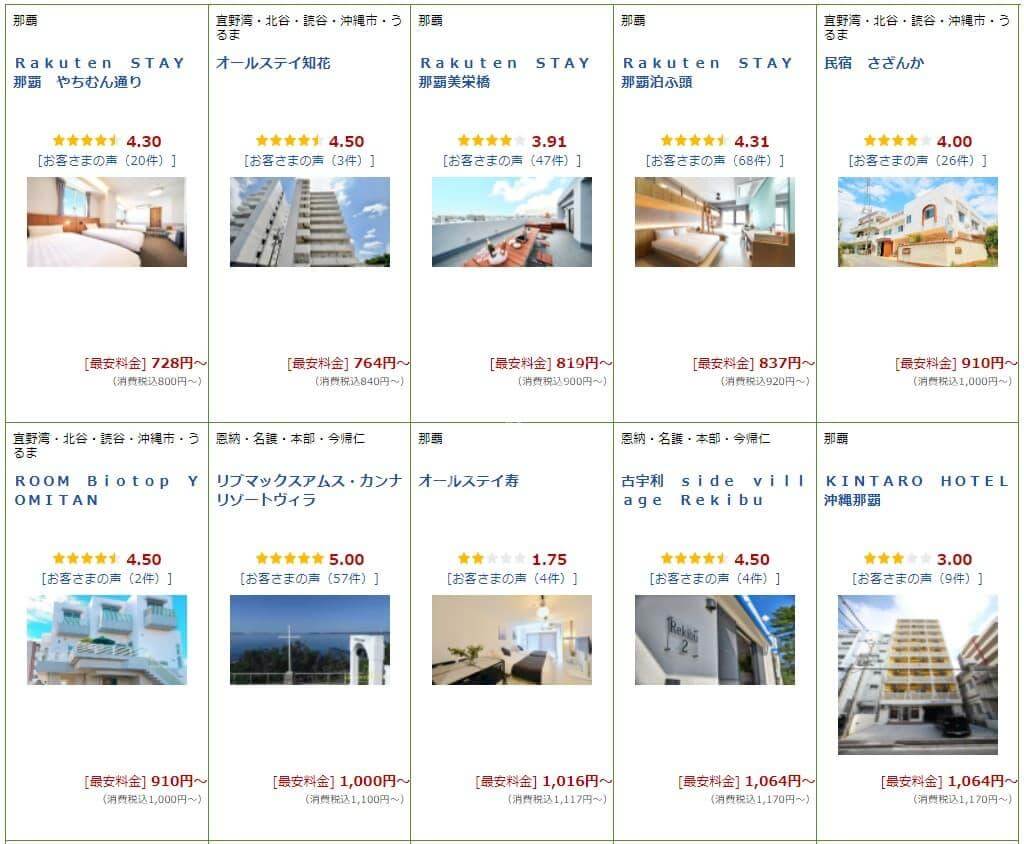Screen dimensions: 1024x844
Task: View the 57 reviews for リブマックスアムス
Action: pyautogui.click(x=309, y=578)
